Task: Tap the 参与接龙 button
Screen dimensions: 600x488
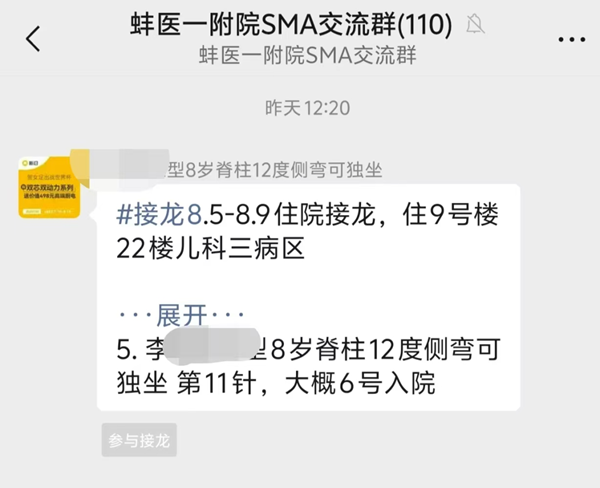Action: point(139,438)
